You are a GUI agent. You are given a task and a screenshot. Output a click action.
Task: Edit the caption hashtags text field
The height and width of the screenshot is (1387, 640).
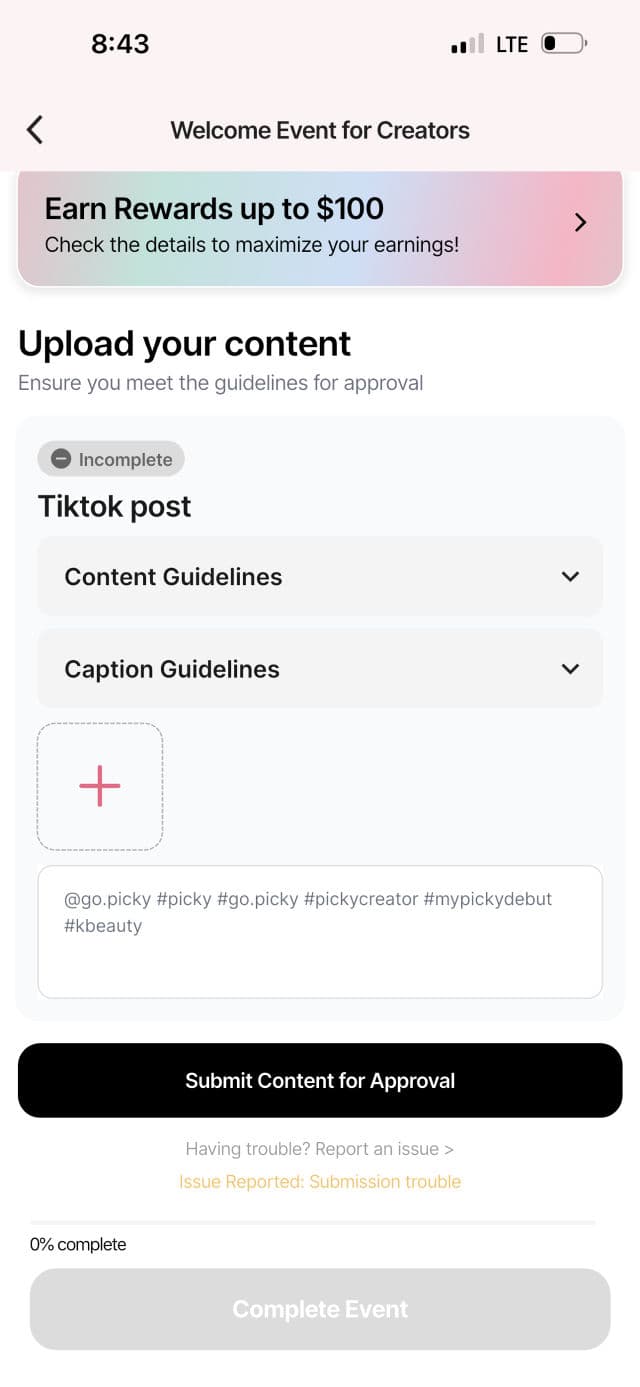tap(320, 932)
